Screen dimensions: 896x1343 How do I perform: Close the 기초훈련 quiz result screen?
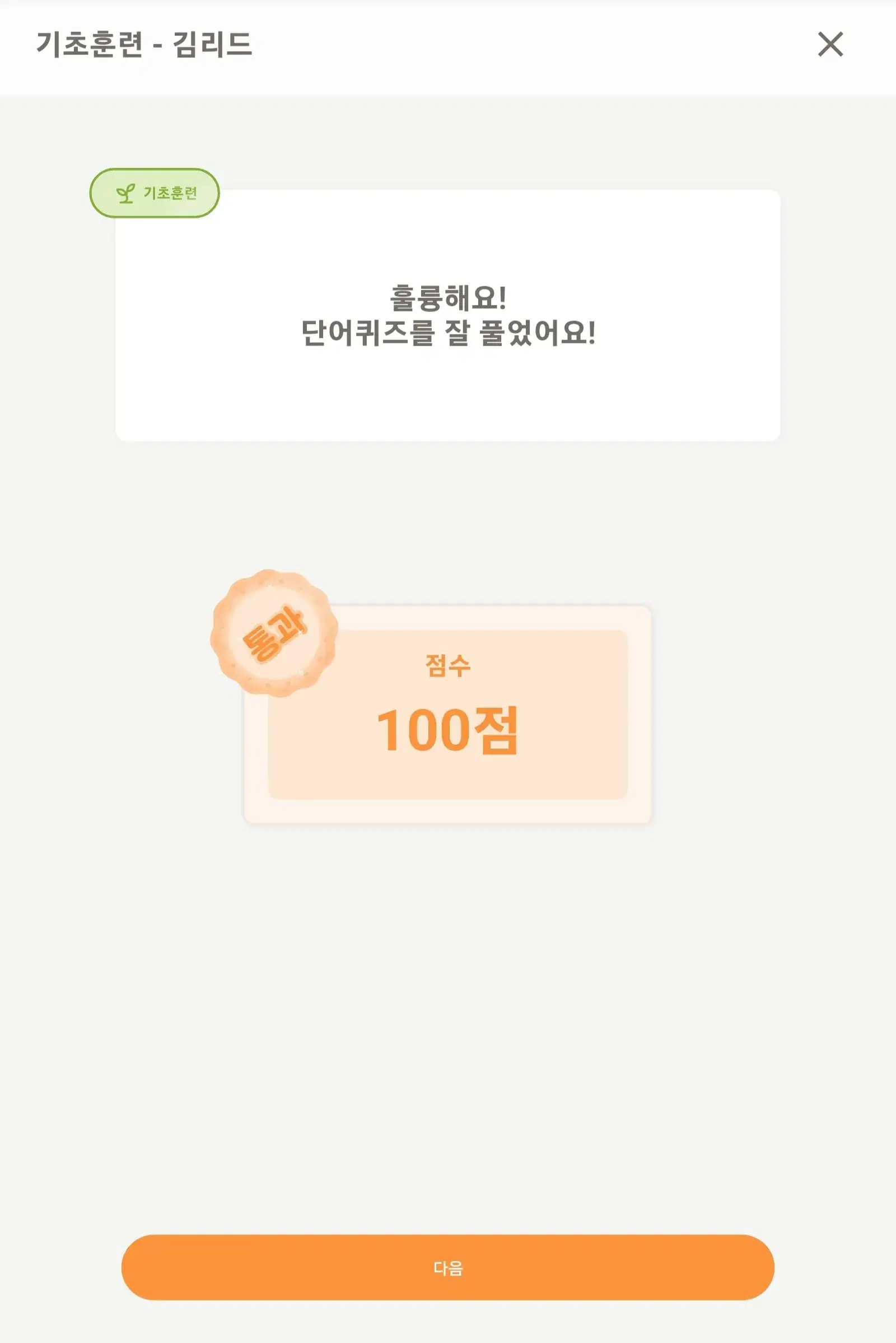tap(830, 44)
